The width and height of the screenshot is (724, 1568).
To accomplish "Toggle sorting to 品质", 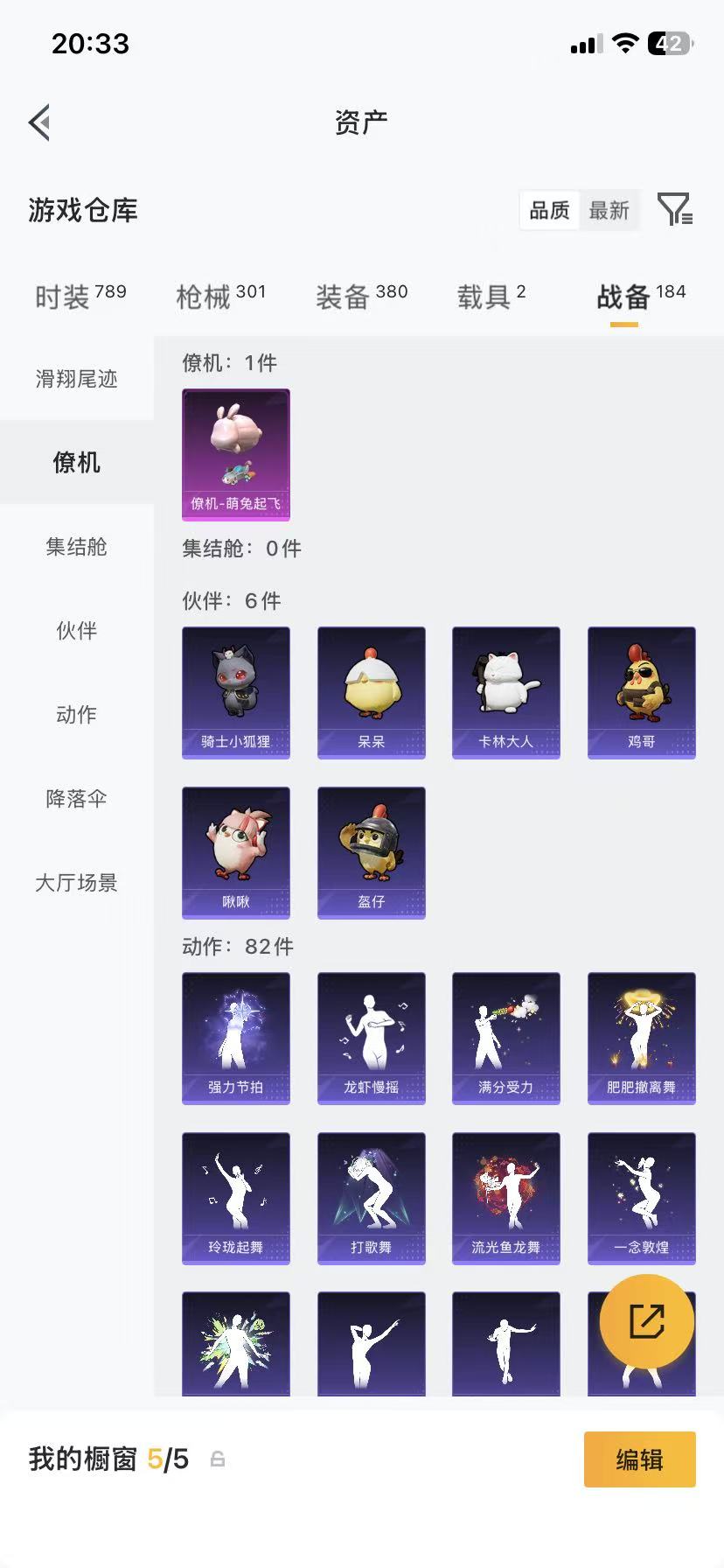I will point(548,210).
